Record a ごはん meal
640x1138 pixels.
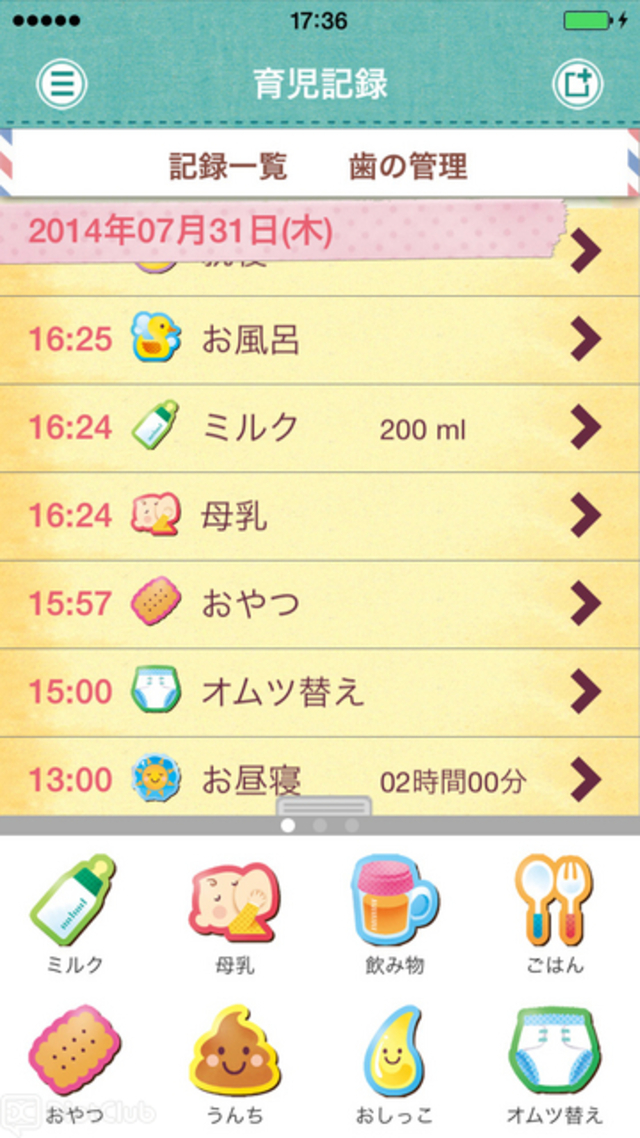pos(558,911)
